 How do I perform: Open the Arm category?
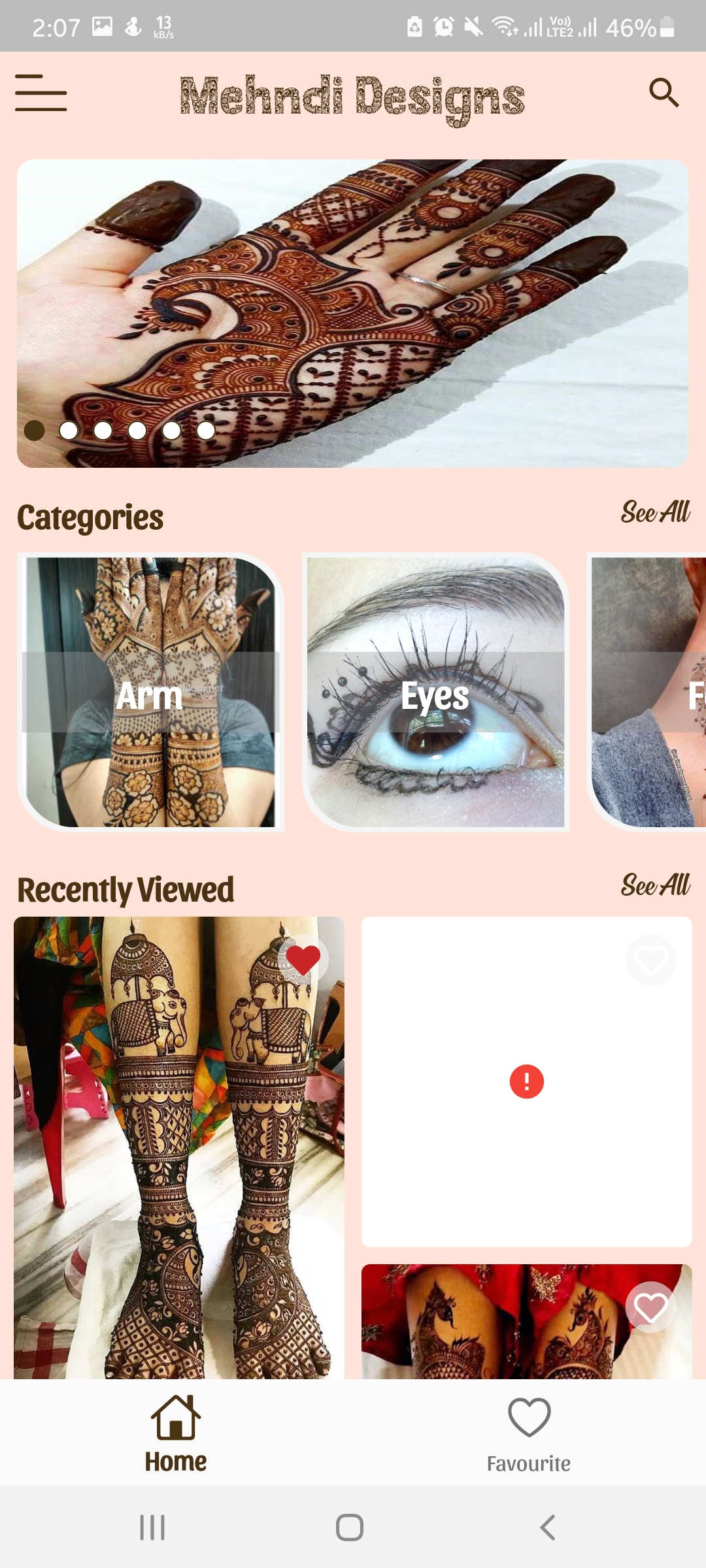pyautogui.click(x=150, y=693)
